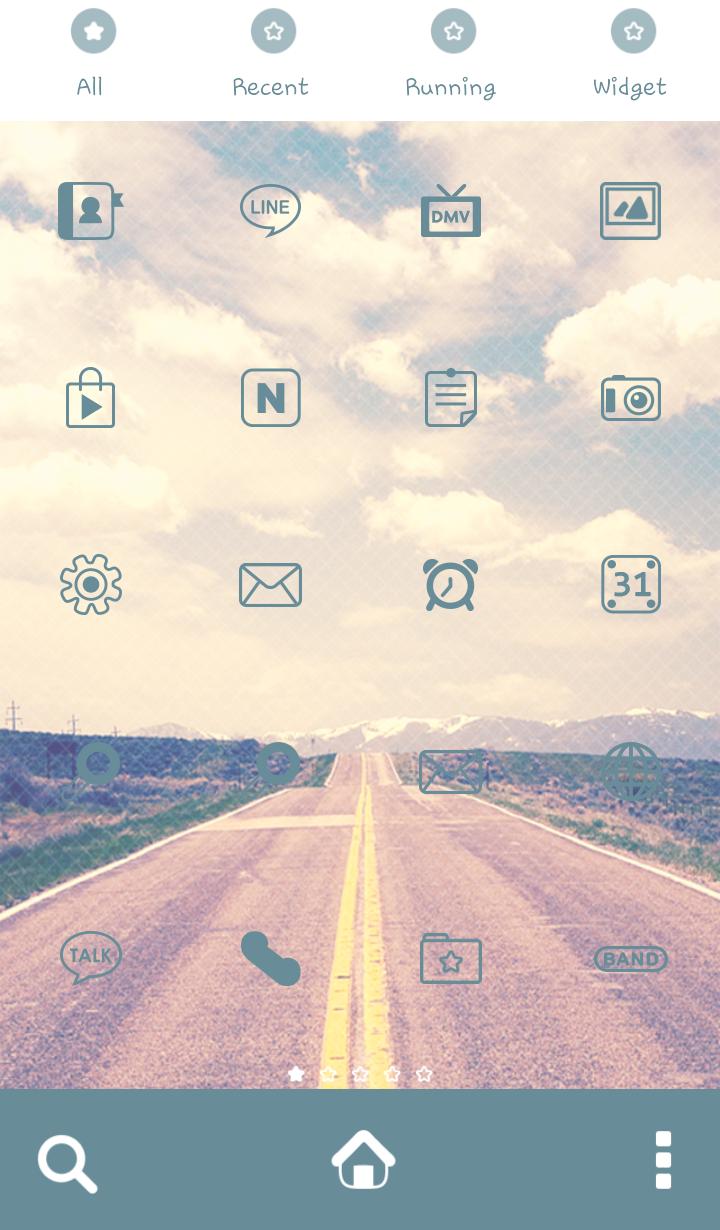Start a call with the Phone icon
The image size is (720, 1230).
point(270,957)
